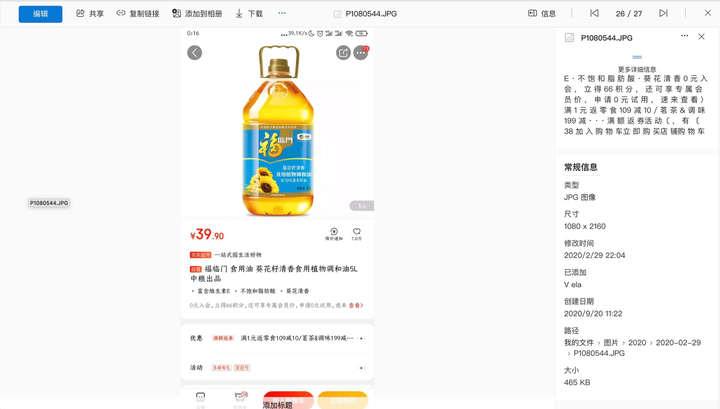Image resolution: width=720 pixels, height=409 pixels.
Task: Open 我的文件 in the path
Action: [579, 343]
